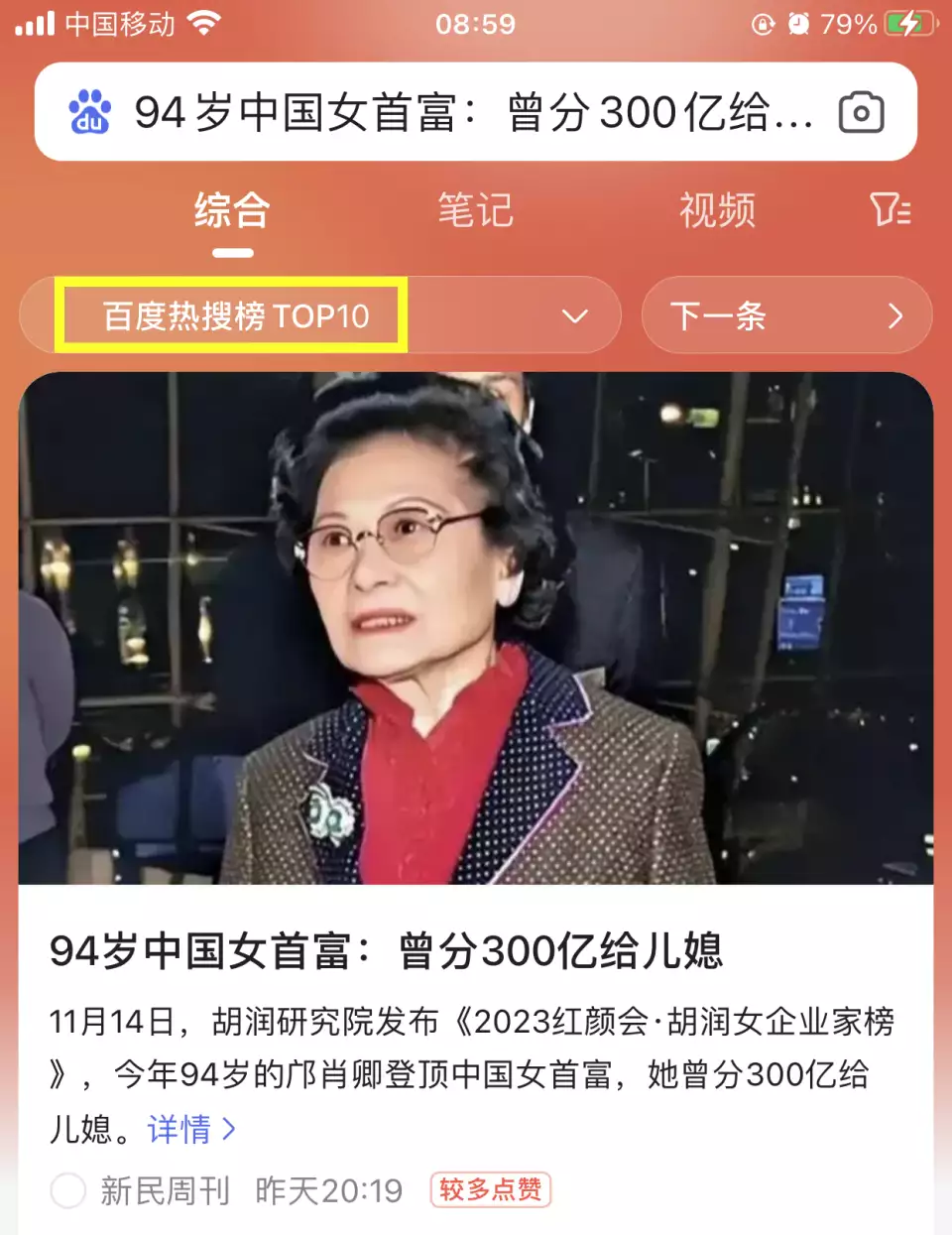
Task: Go to the 下一条 hot search
Action: pos(785,316)
